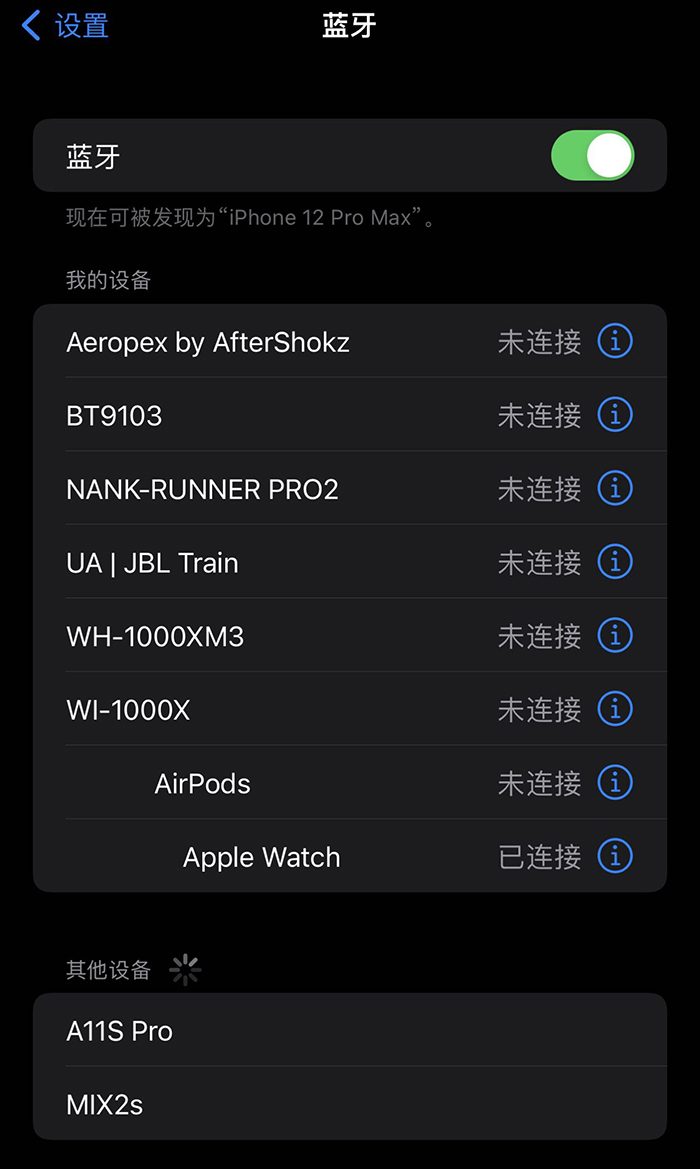View Apple Watch info icon
700x1169 pixels.
coord(615,856)
